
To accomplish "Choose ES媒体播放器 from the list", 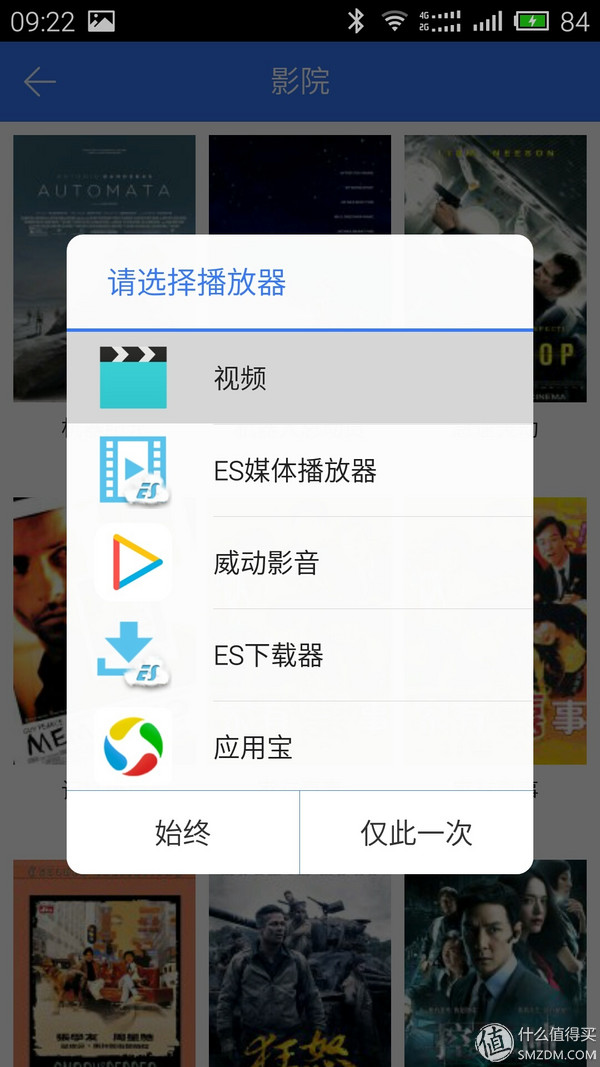I will point(299,470).
